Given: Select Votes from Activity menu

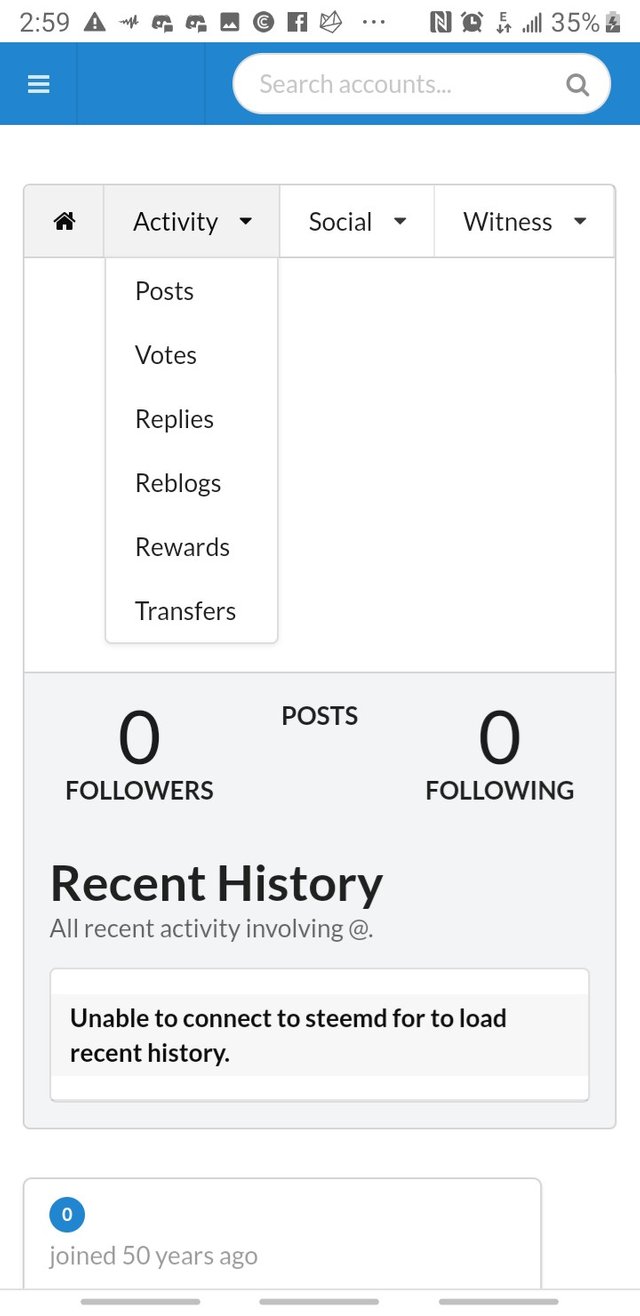Looking at the screenshot, I should (x=166, y=355).
